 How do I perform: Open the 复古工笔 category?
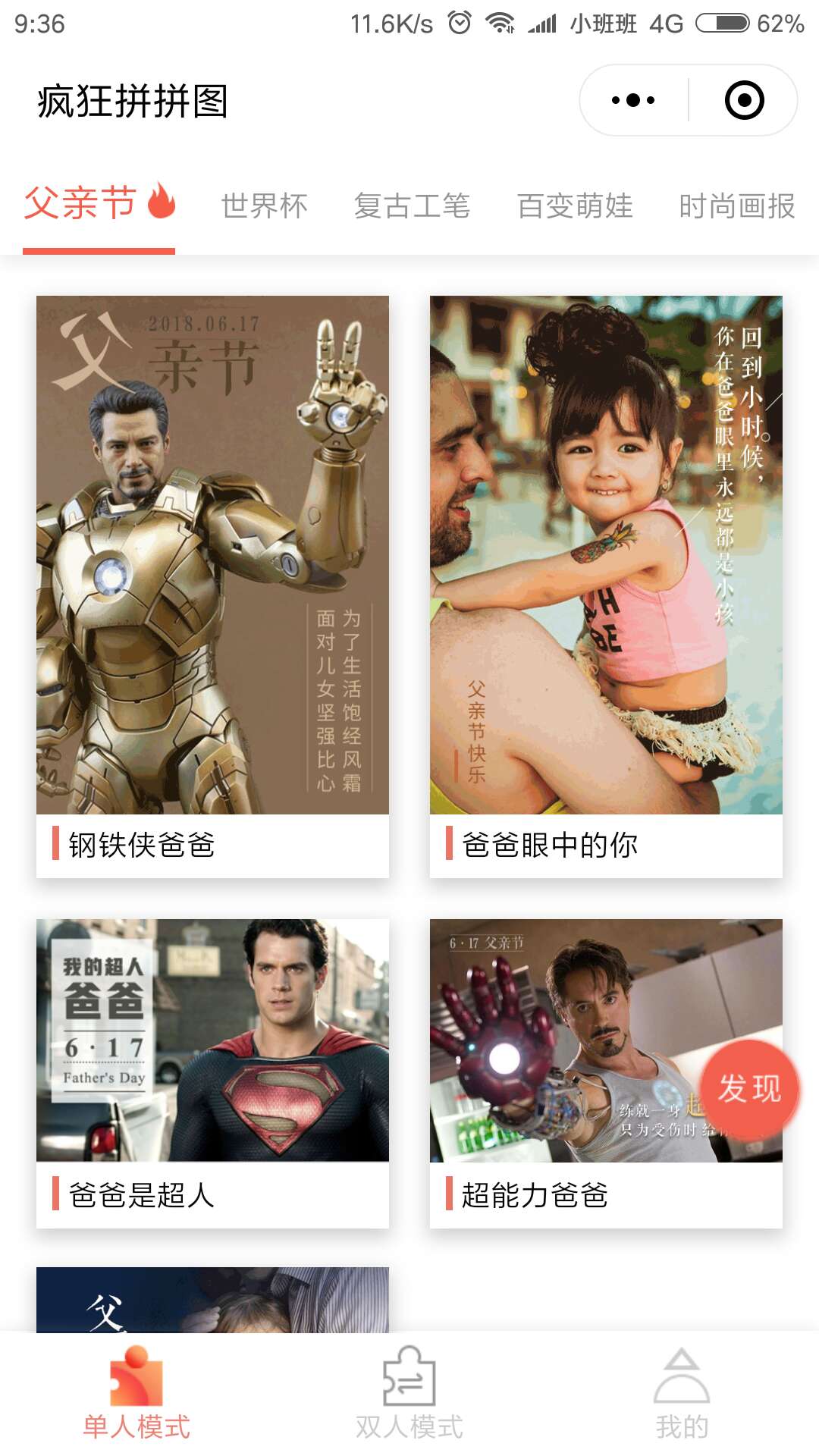tap(412, 206)
